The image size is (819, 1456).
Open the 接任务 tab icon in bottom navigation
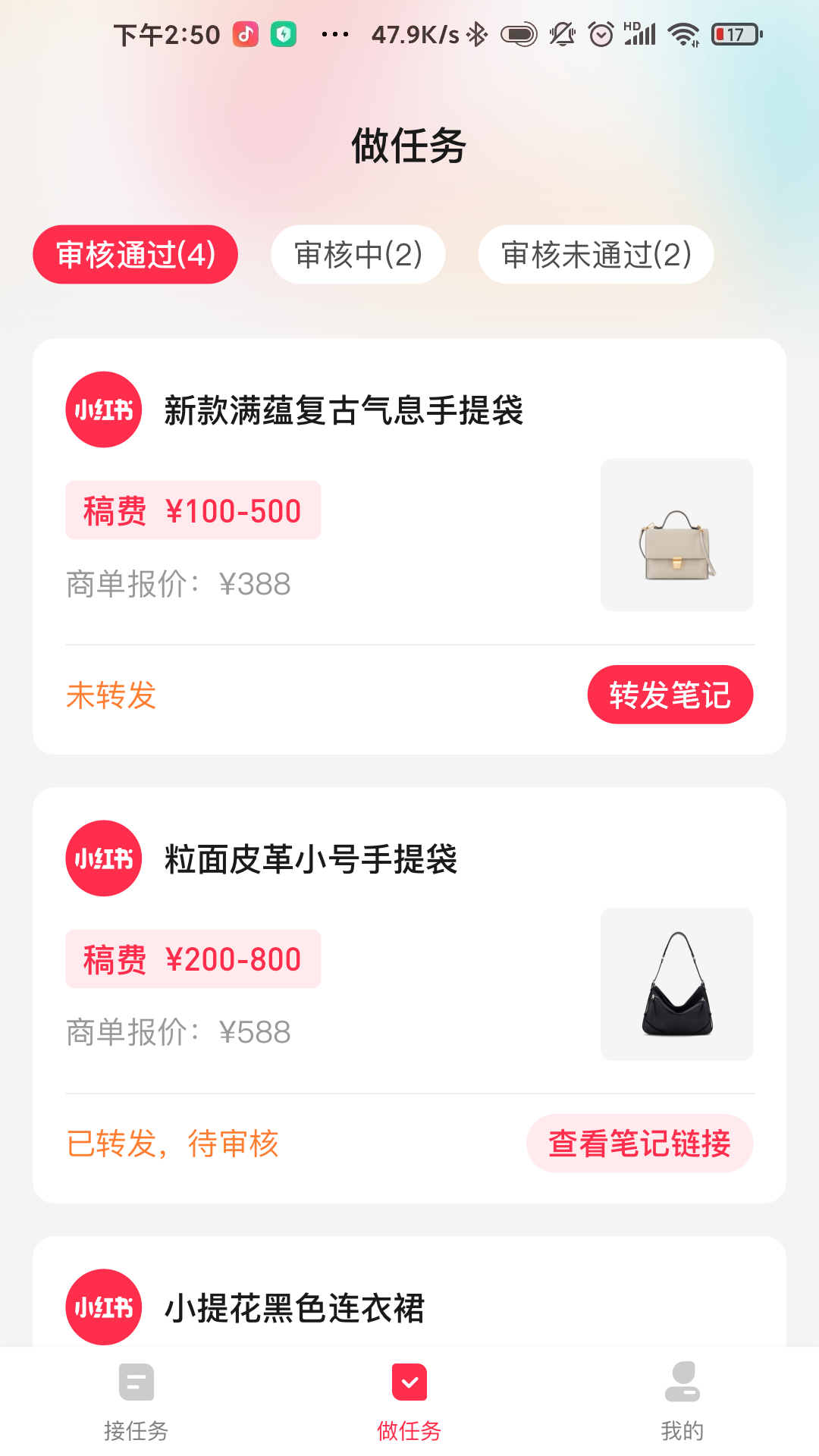click(x=136, y=1383)
